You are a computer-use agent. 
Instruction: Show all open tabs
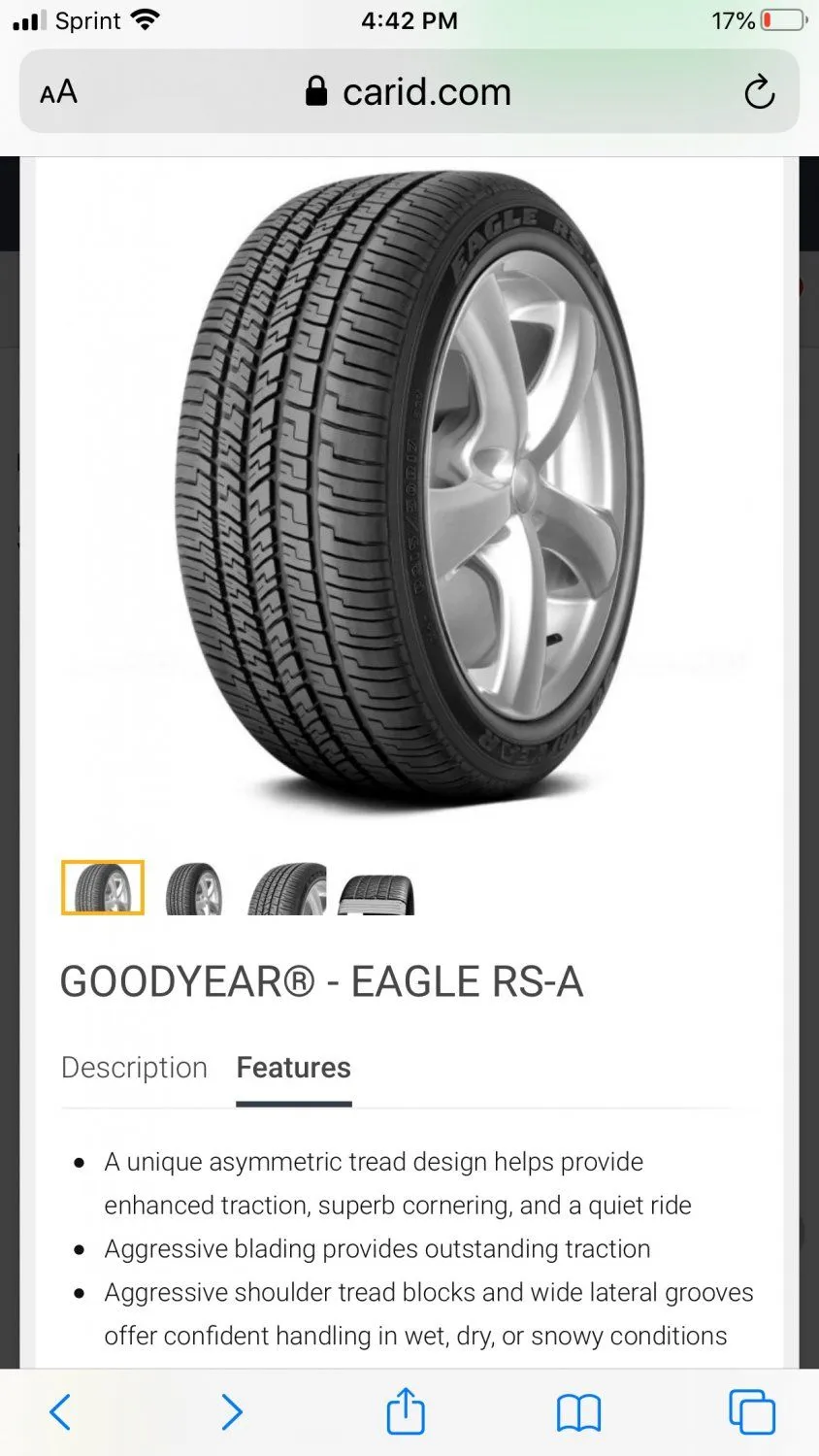tap(752, 1411)
